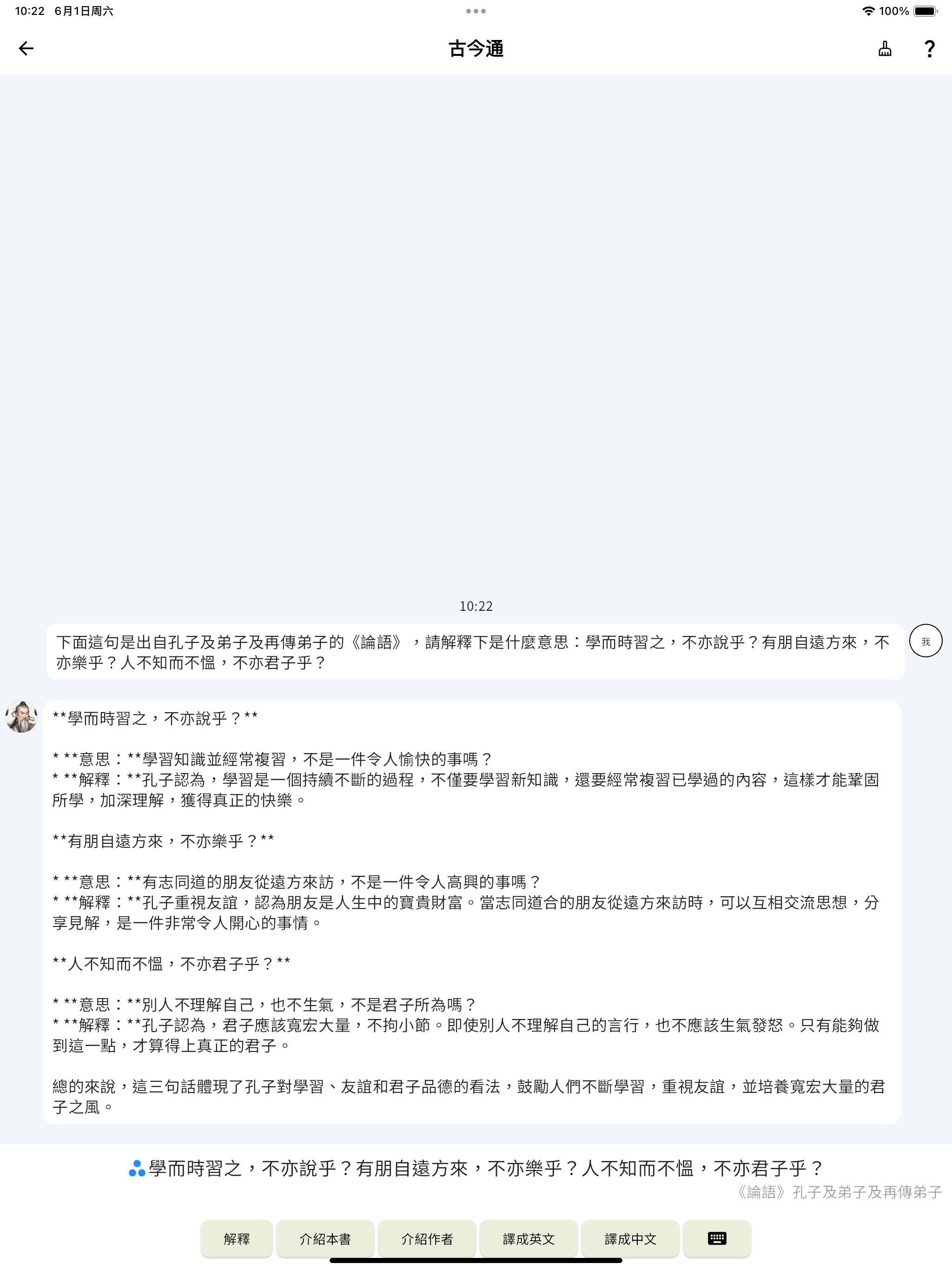Tap the ellipsis indicator in the status bar
Image resolution: width=952 pixels, height=1270 pixels.
[x=476, y=10]
